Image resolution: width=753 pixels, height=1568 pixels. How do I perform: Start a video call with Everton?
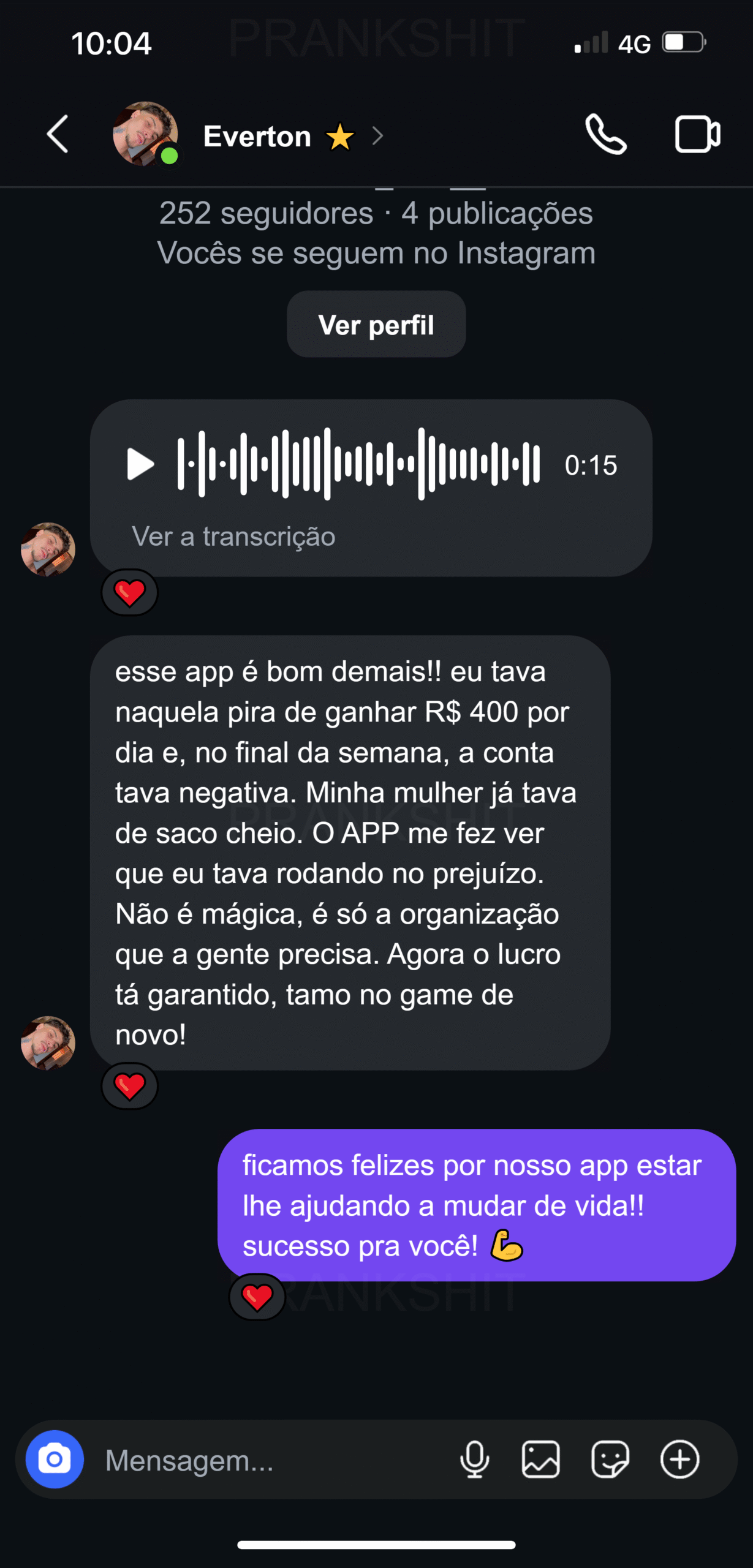(x=697, y=134)
